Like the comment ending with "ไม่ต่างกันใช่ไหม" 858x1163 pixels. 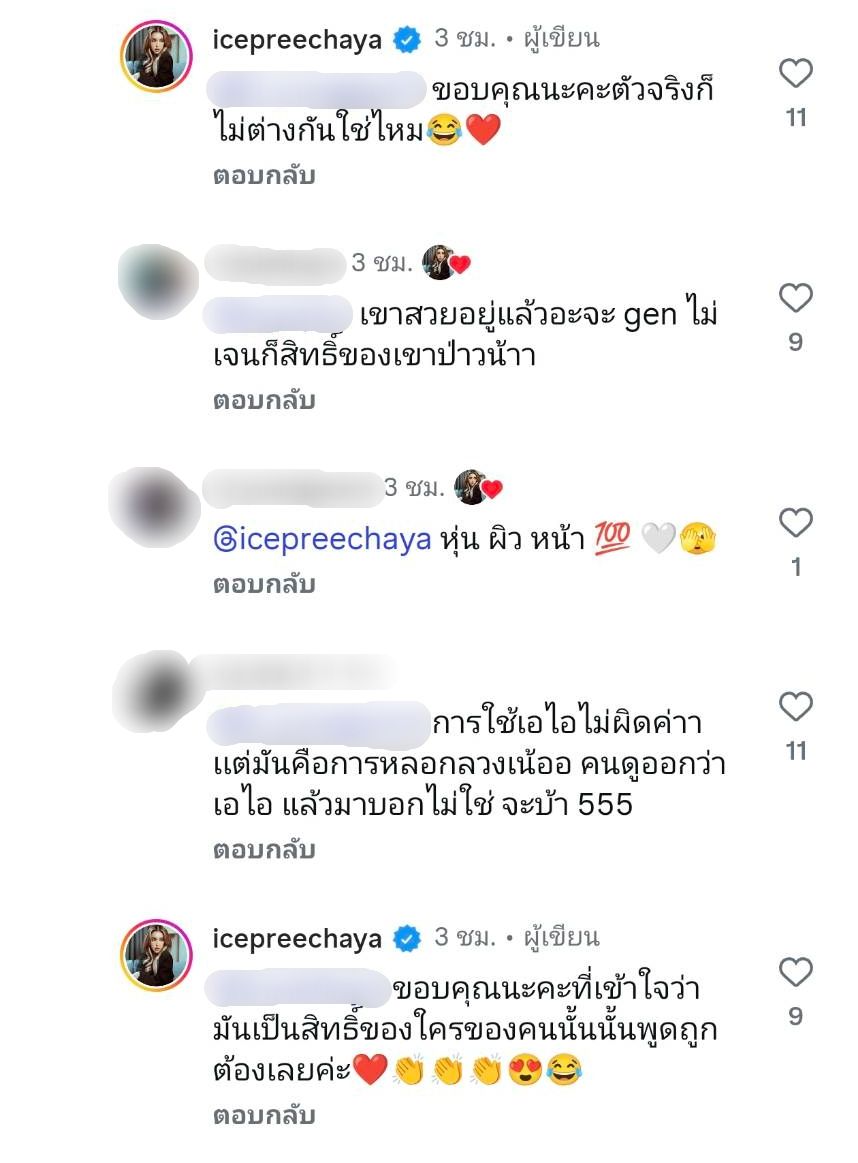point(795,74)
